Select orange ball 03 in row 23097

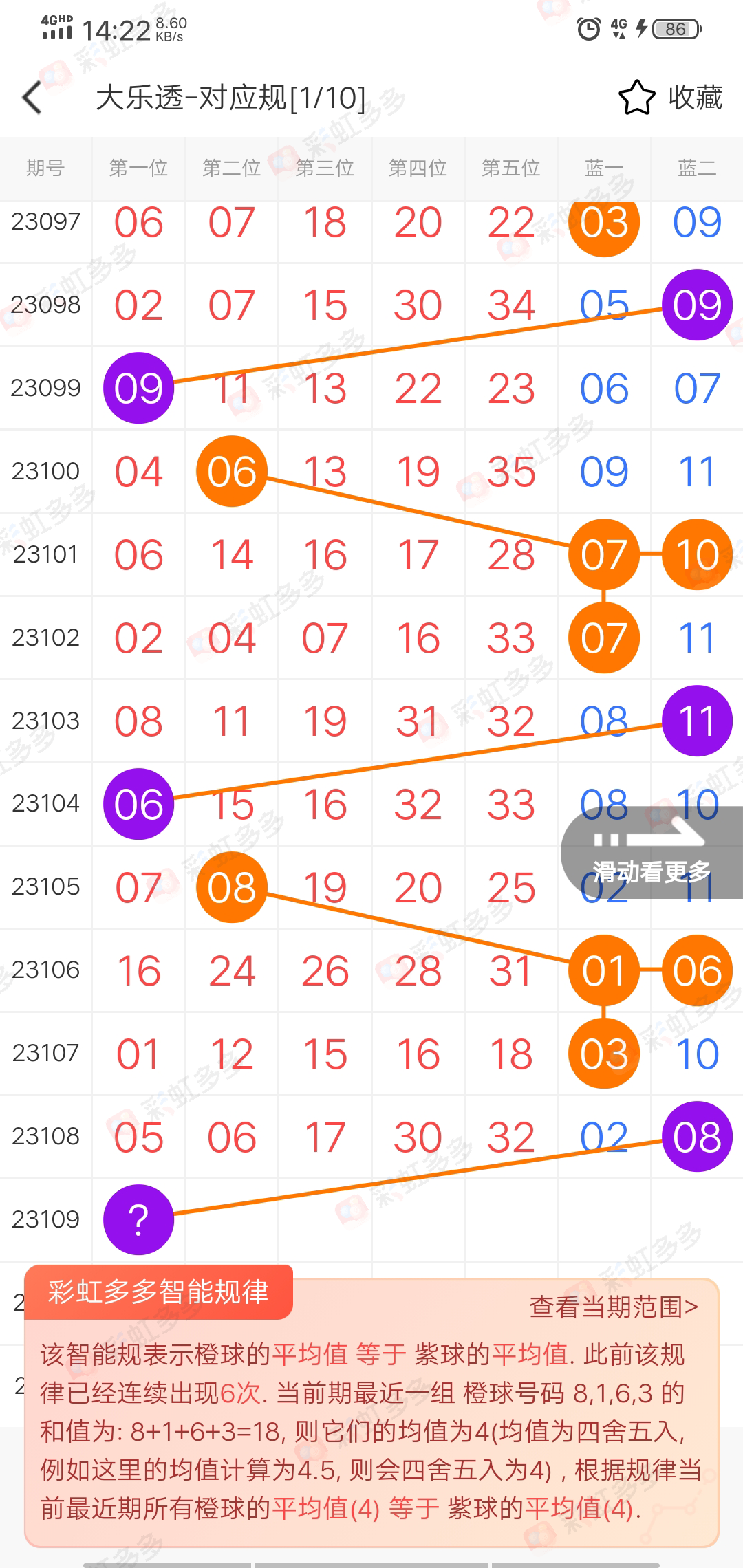(603, 223)
